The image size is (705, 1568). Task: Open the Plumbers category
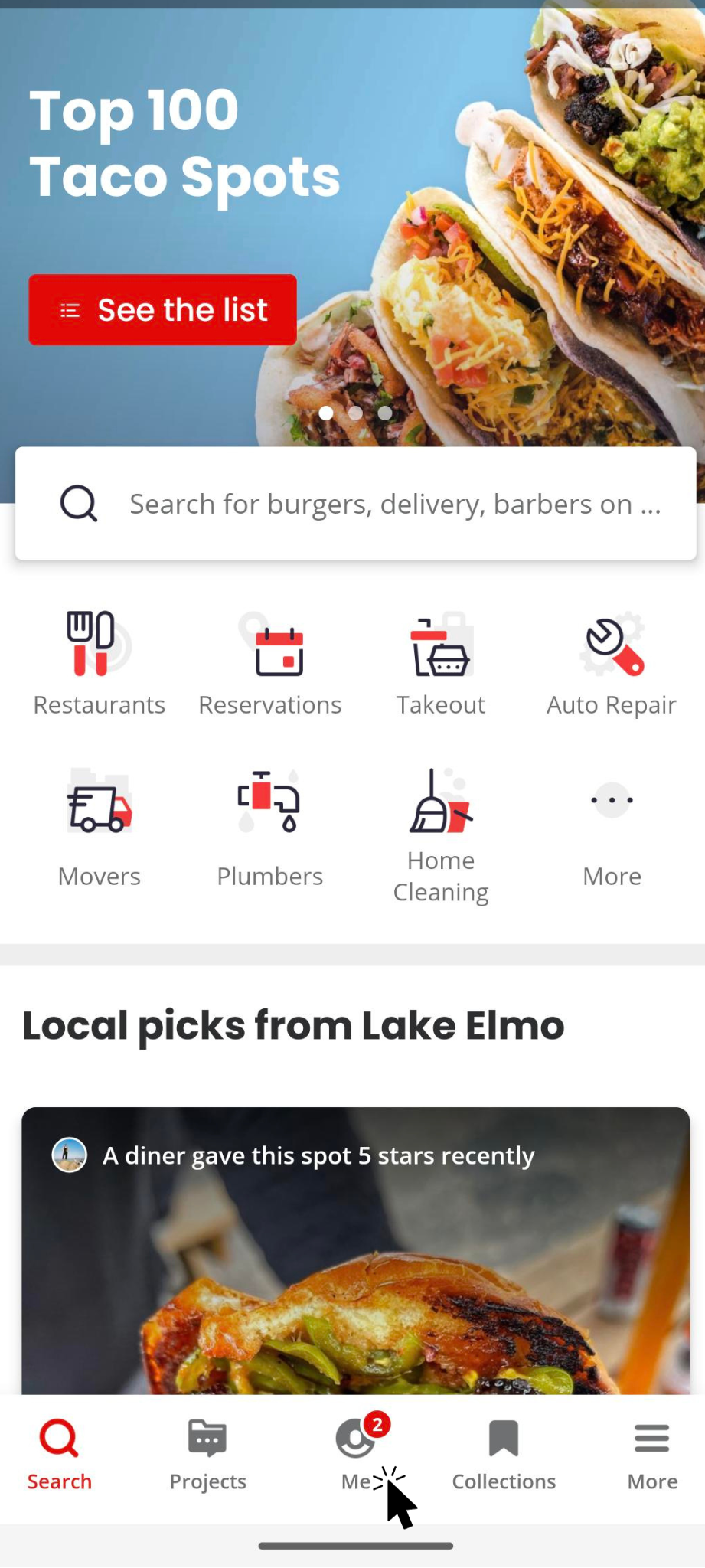click(270, 827)
